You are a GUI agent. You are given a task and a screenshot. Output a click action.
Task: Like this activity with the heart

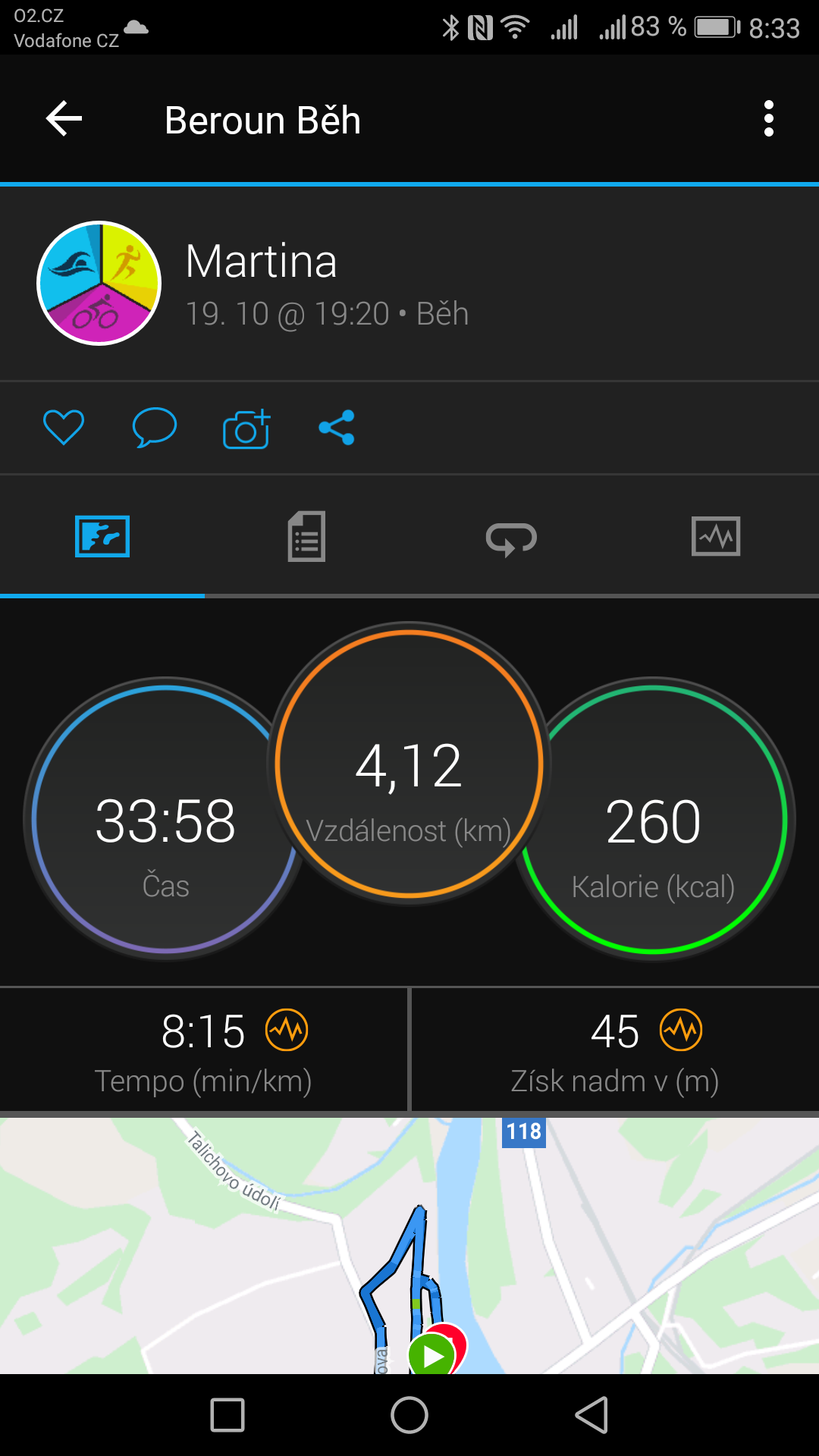tap(64, 427)
